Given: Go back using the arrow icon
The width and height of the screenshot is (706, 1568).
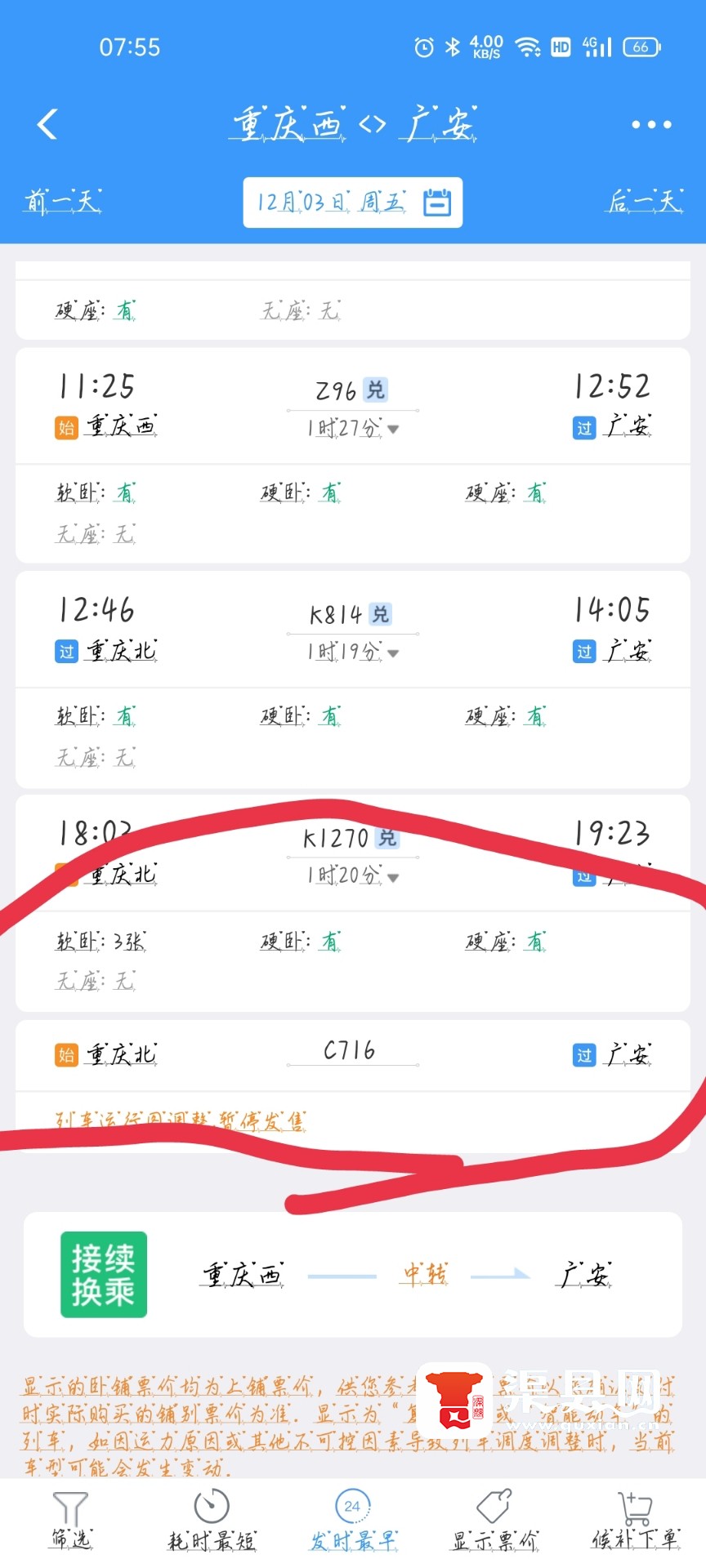Looking at the screenshot, I should pyautogui.click(x=47, y=124).
